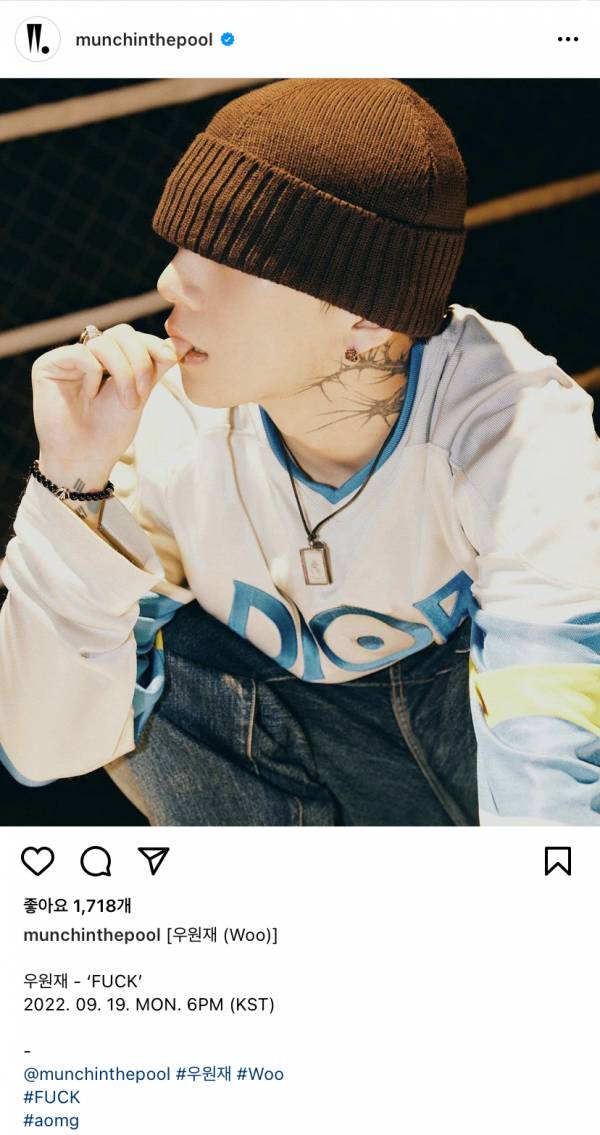Image resolution: width=600 pixels, height=1135 pixels.
Task: Open the post's three-dot overflow menu
Action: [567, 40]
